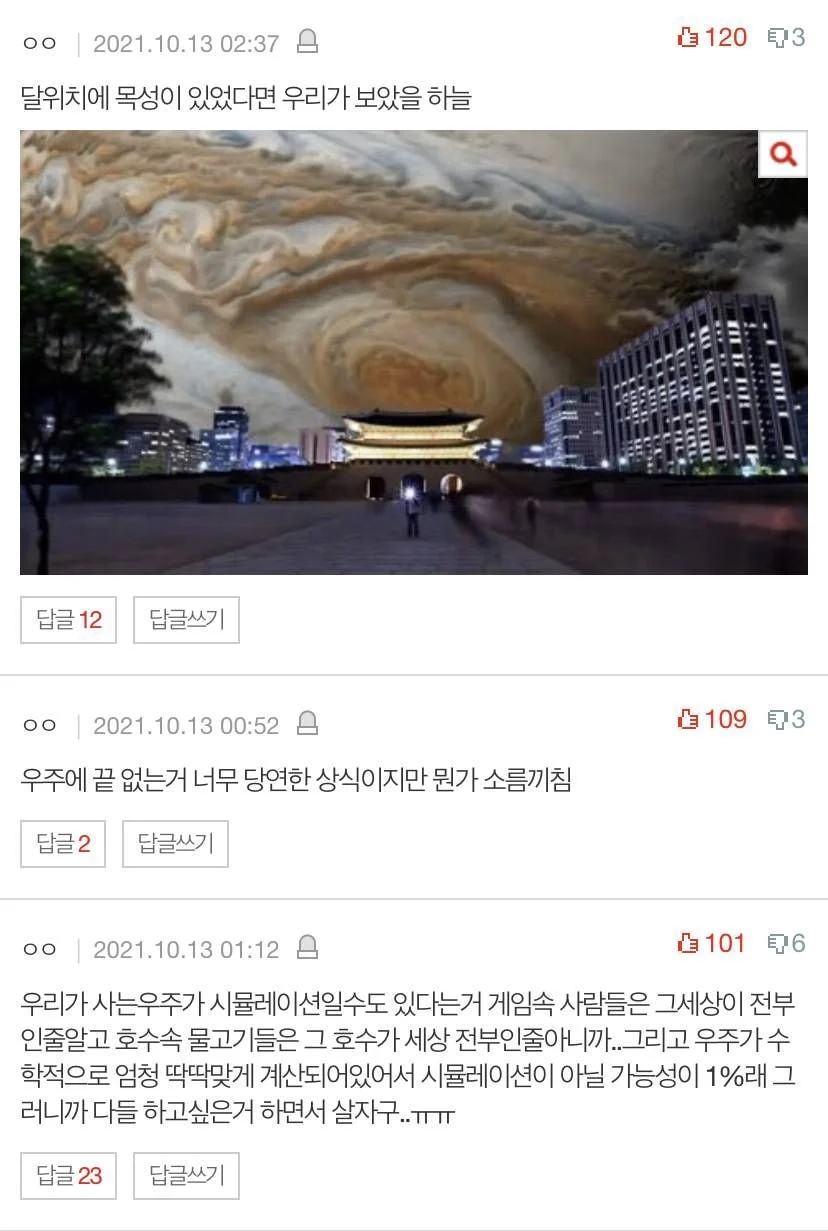Enlarge the Jupiter sky image with magnifier icon

(x=783, y=154)
